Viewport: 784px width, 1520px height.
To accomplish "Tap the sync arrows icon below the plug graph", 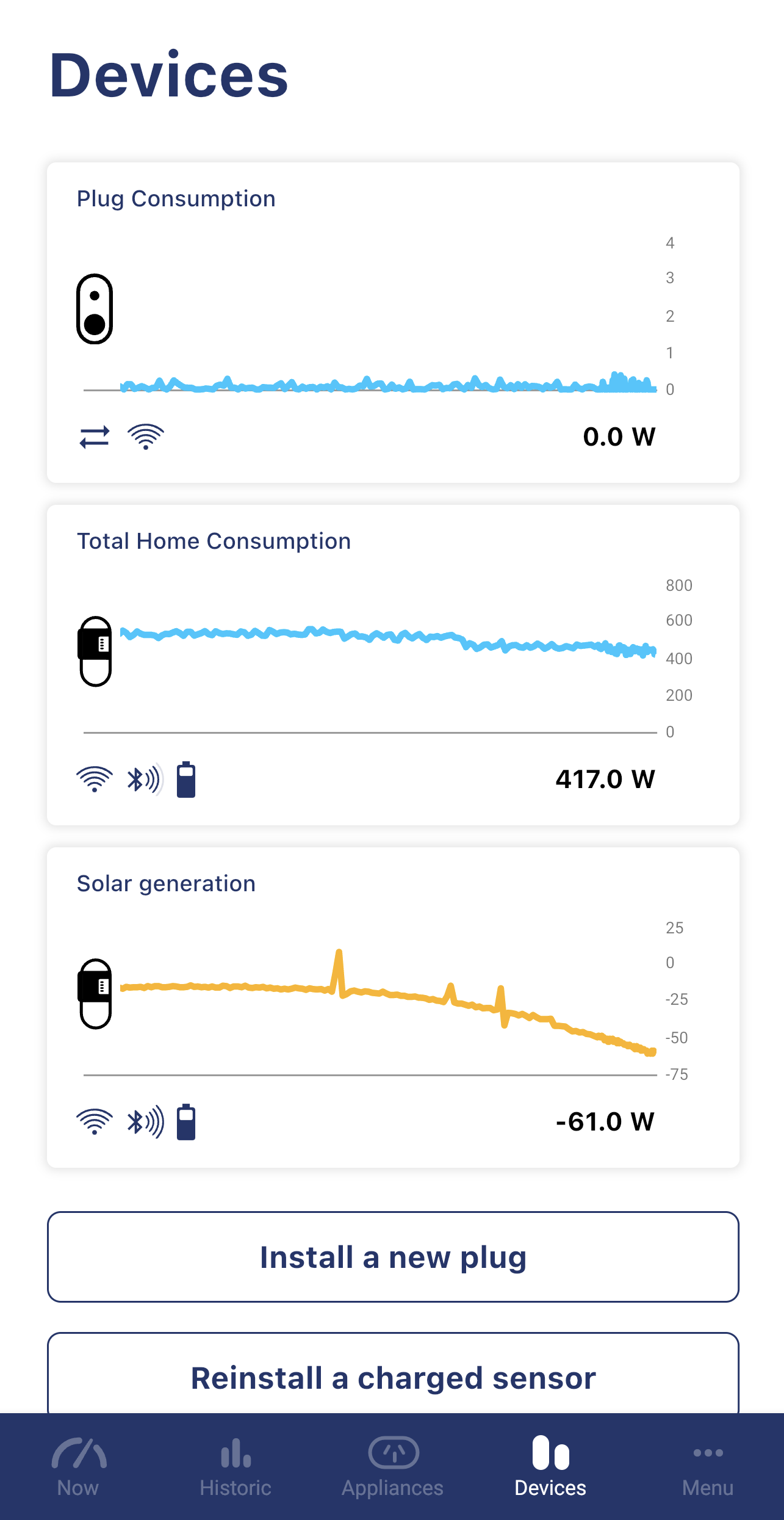I will click(95, 435).
